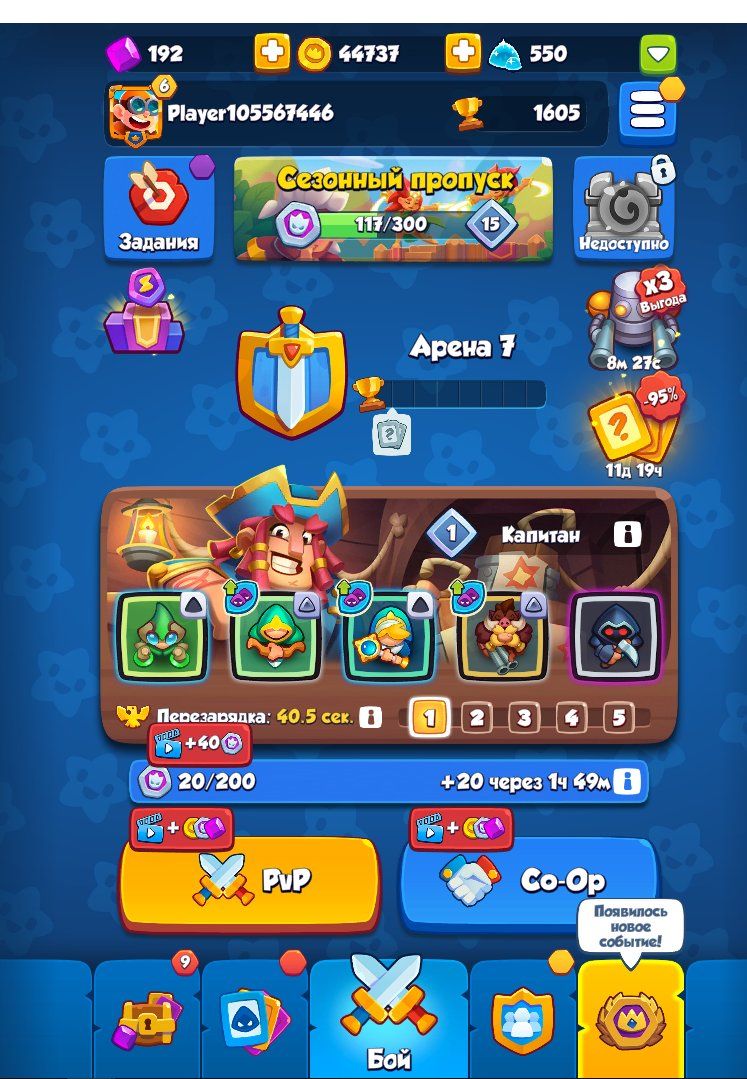Open the chest shop tab
Screen dimensions: 747x1079
pos(146,1020)
